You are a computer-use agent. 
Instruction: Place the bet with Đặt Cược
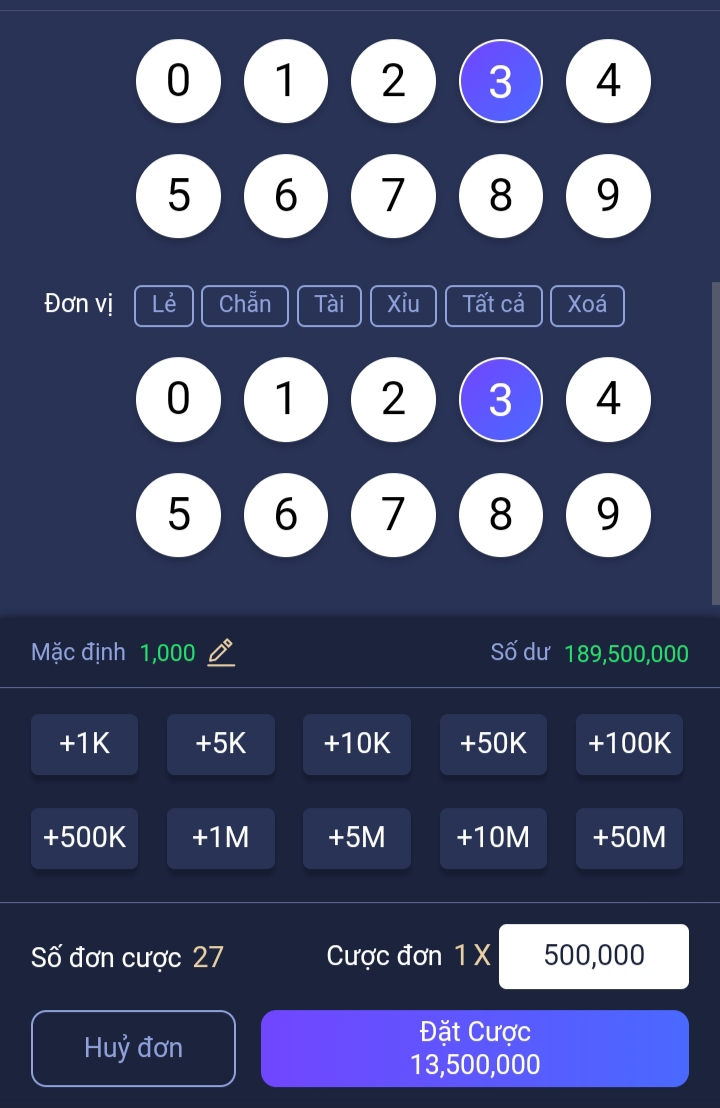coord(475,1048)
